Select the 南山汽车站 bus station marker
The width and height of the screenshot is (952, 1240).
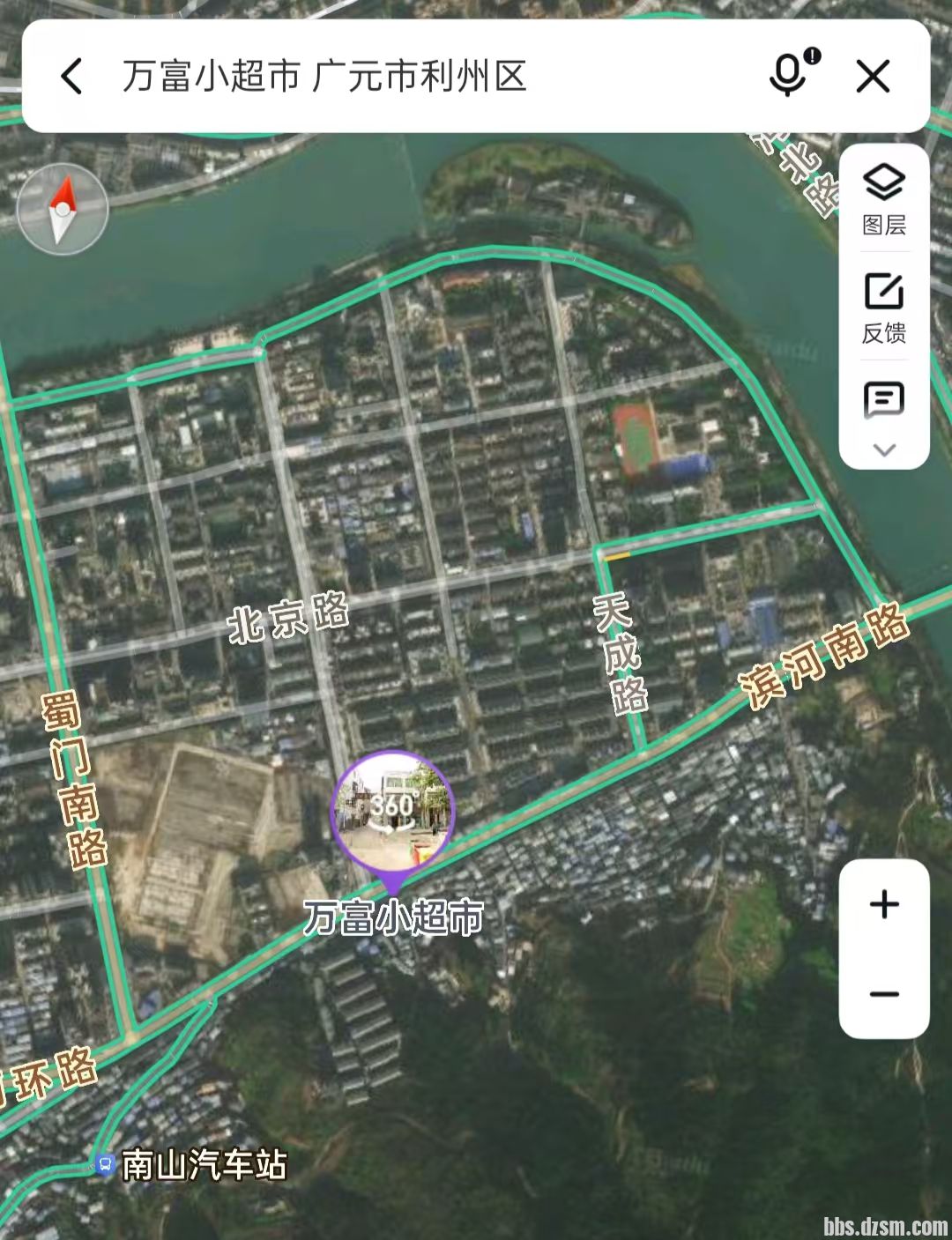coord(106,1165)
